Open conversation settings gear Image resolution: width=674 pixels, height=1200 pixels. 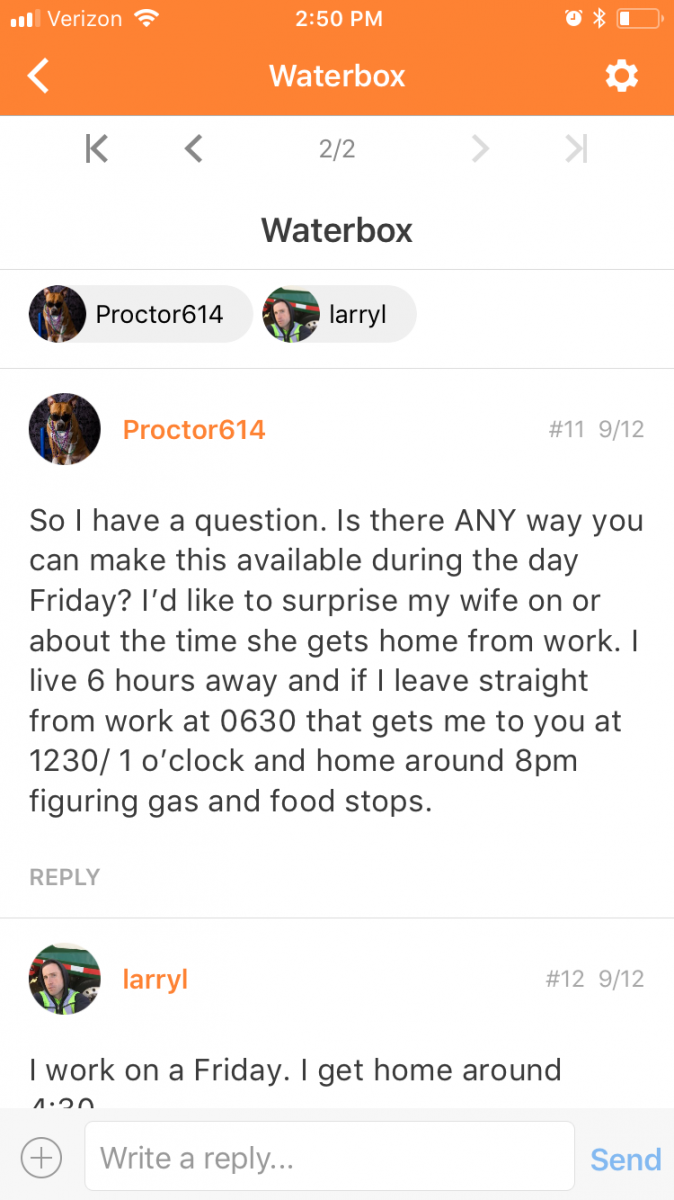tap(621, 76)
